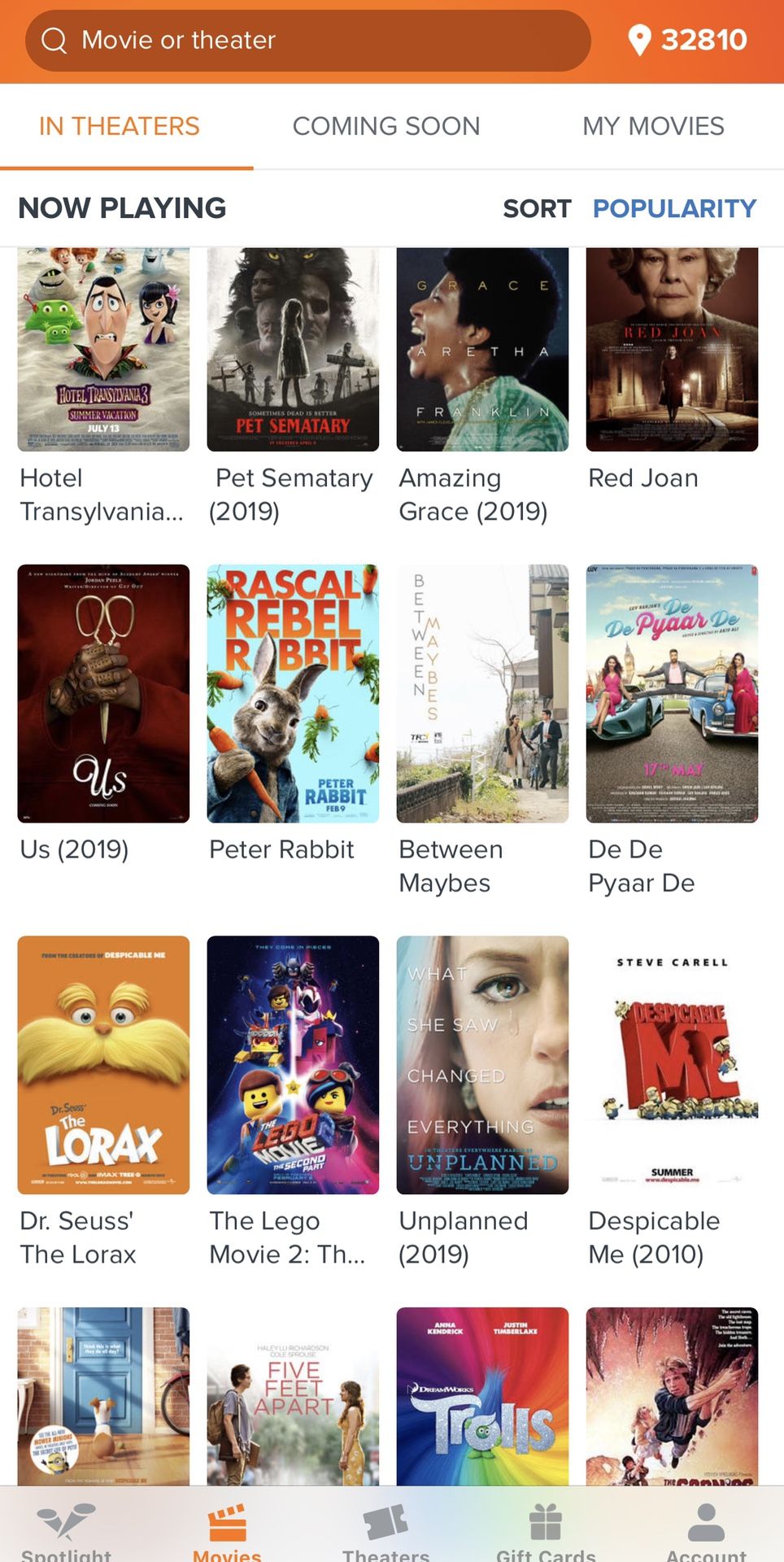View Amazing Grace (2019) details
Viewport: 784px width, 1562px height.
[x=482, y=350]
